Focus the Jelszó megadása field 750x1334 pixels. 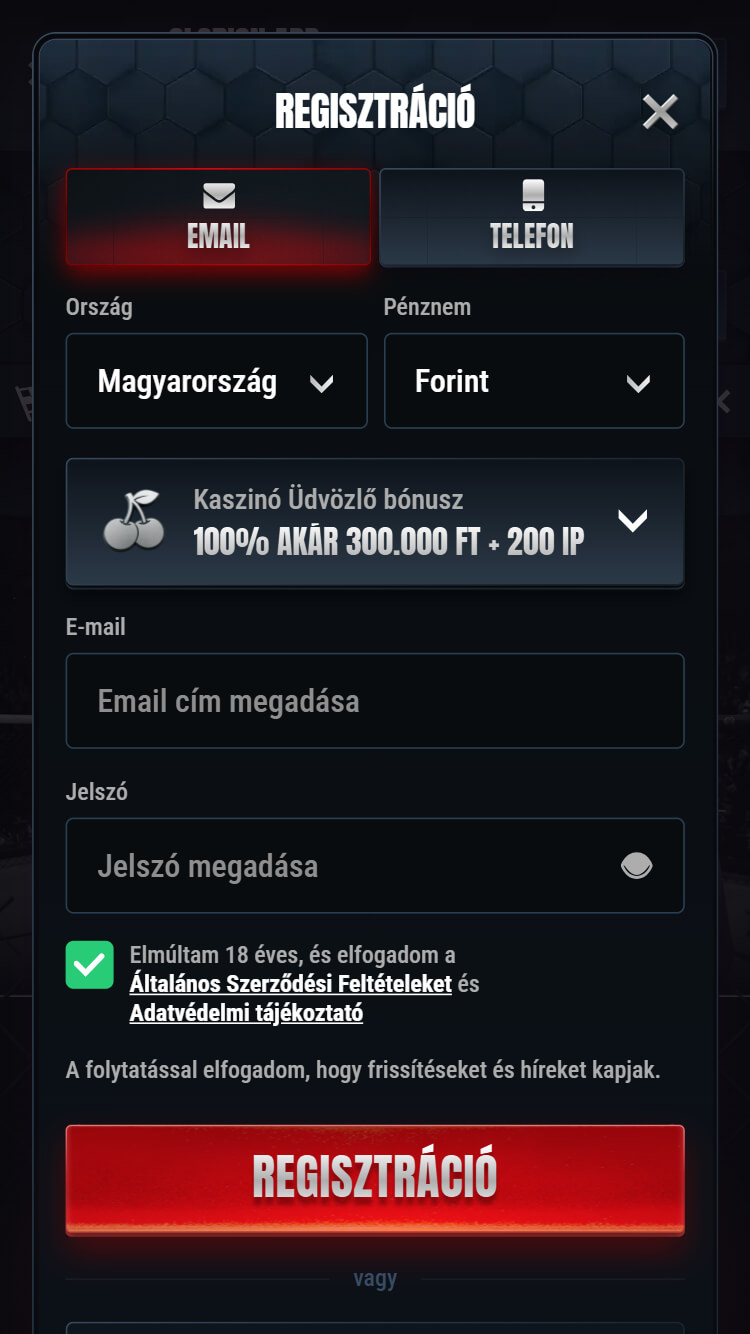pyautogui.click(x=340, y=866)
